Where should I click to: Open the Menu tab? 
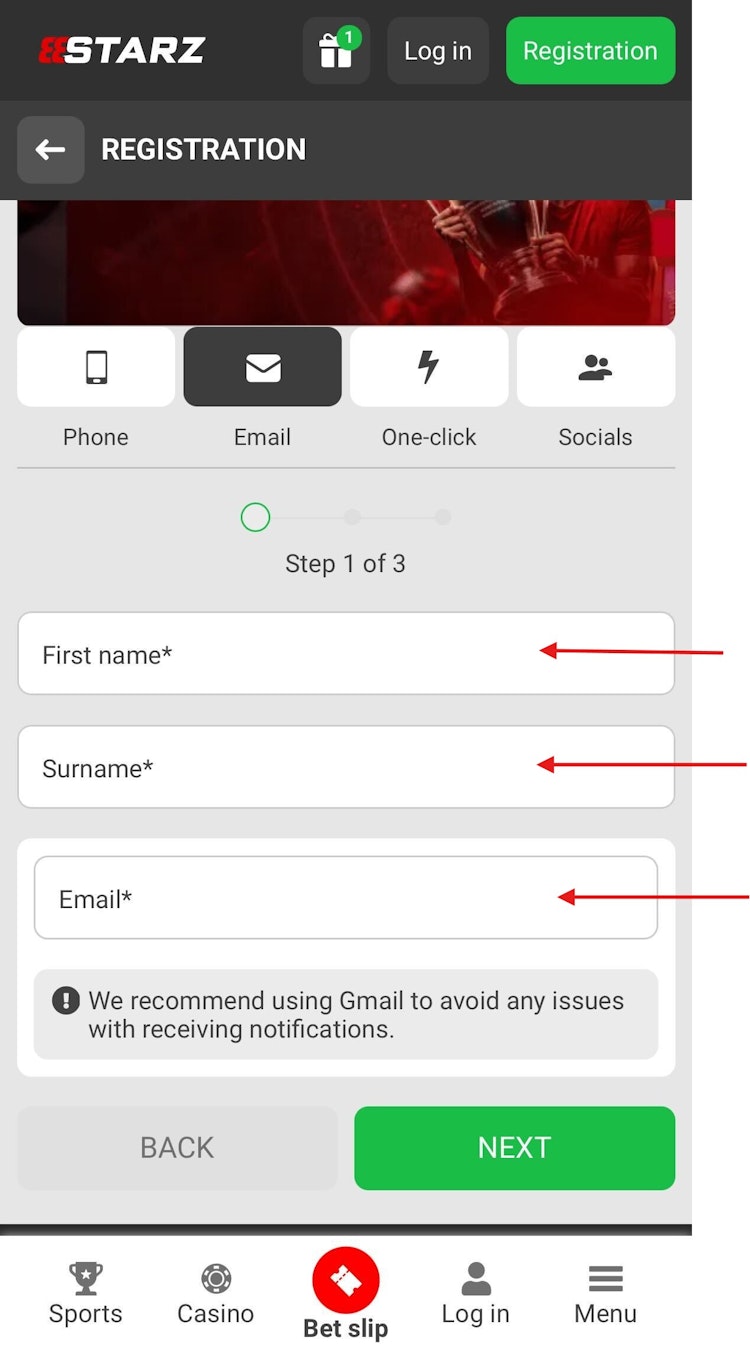(605, 1293)
